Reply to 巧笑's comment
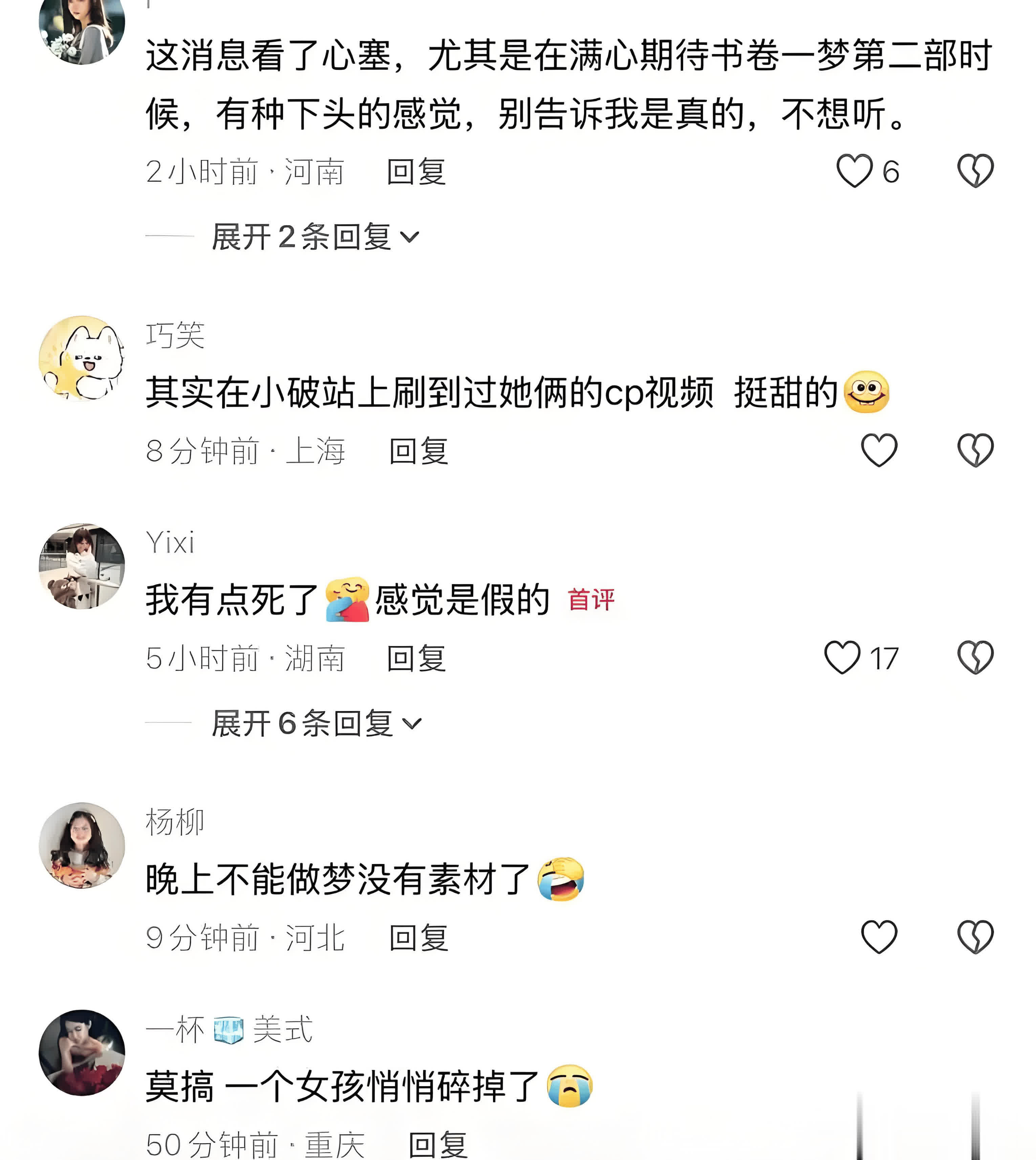Screen dimensions: 1036x1160 pyautogui.click(x=418, y=451)
